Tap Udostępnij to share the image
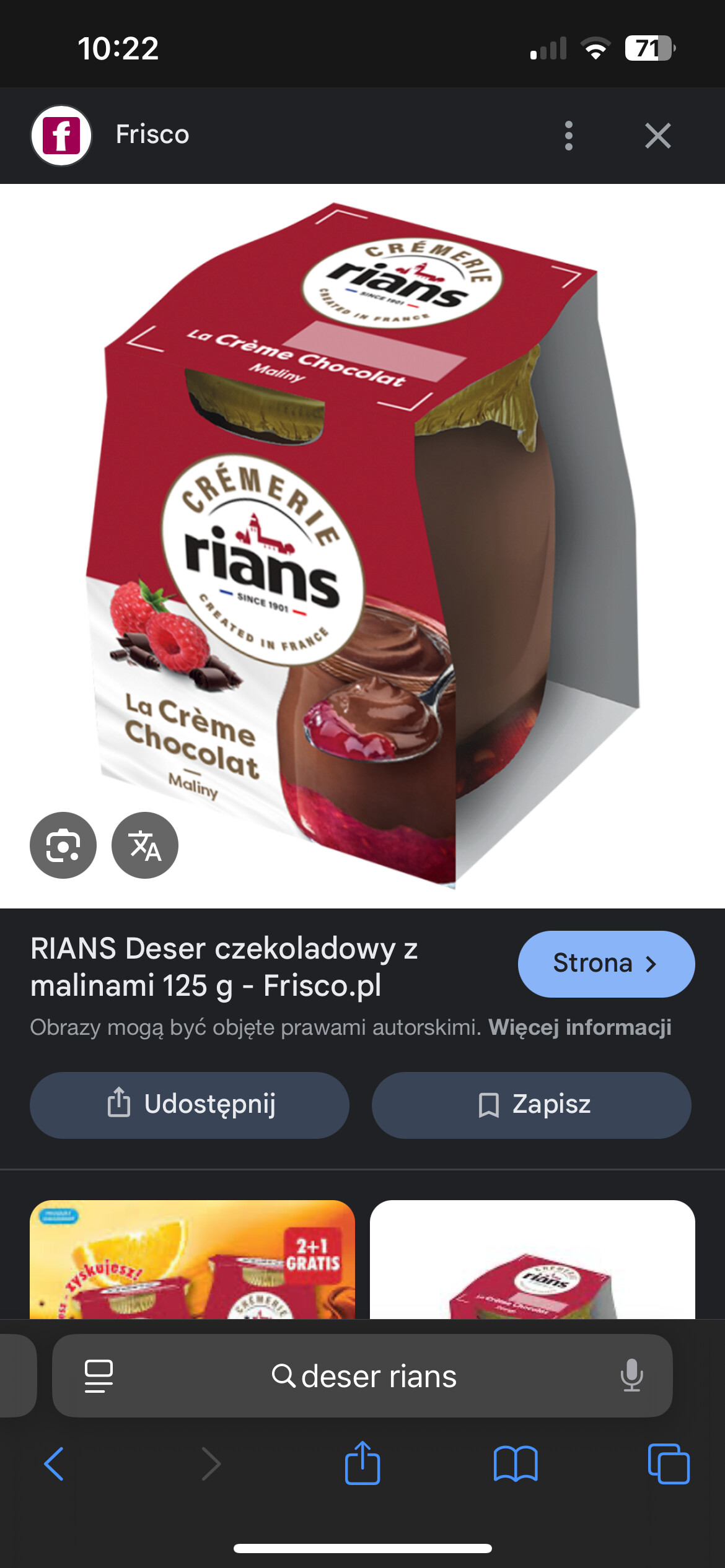 click(190, 1105)
